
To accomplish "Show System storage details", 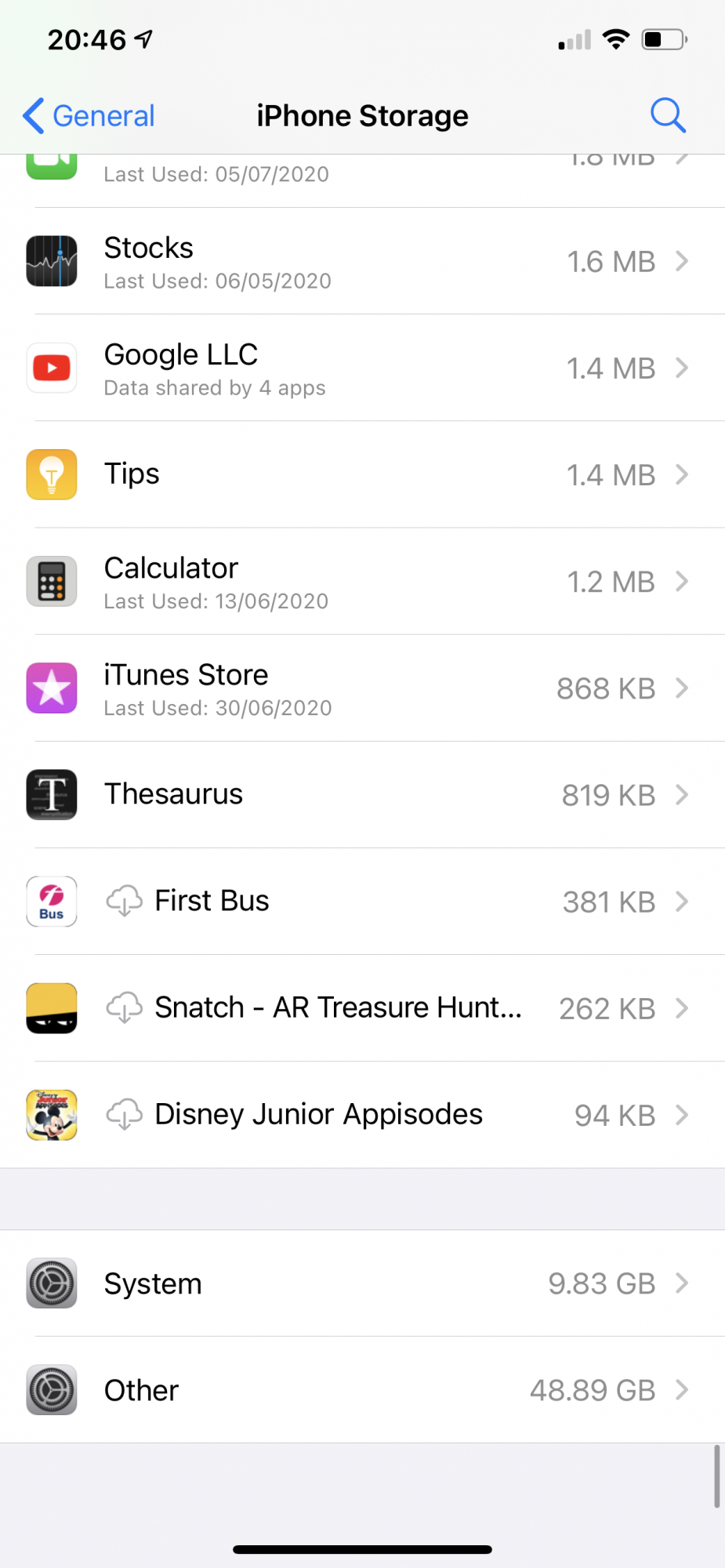I will tap(362, 1283).
